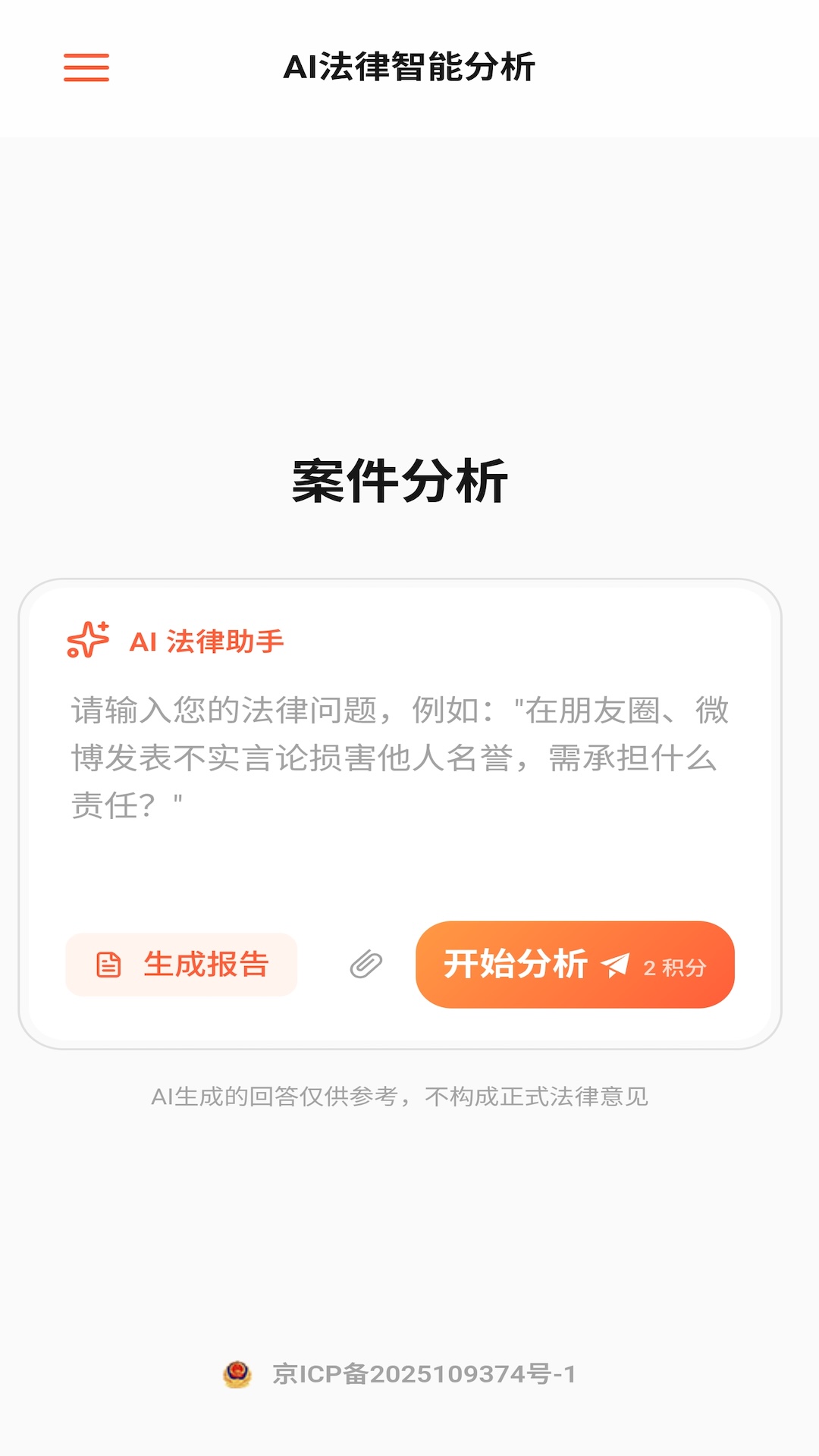Viewport: 819px width, 1456px height.
Task: Select the AI 法律助手 header label
Action: 209,641
